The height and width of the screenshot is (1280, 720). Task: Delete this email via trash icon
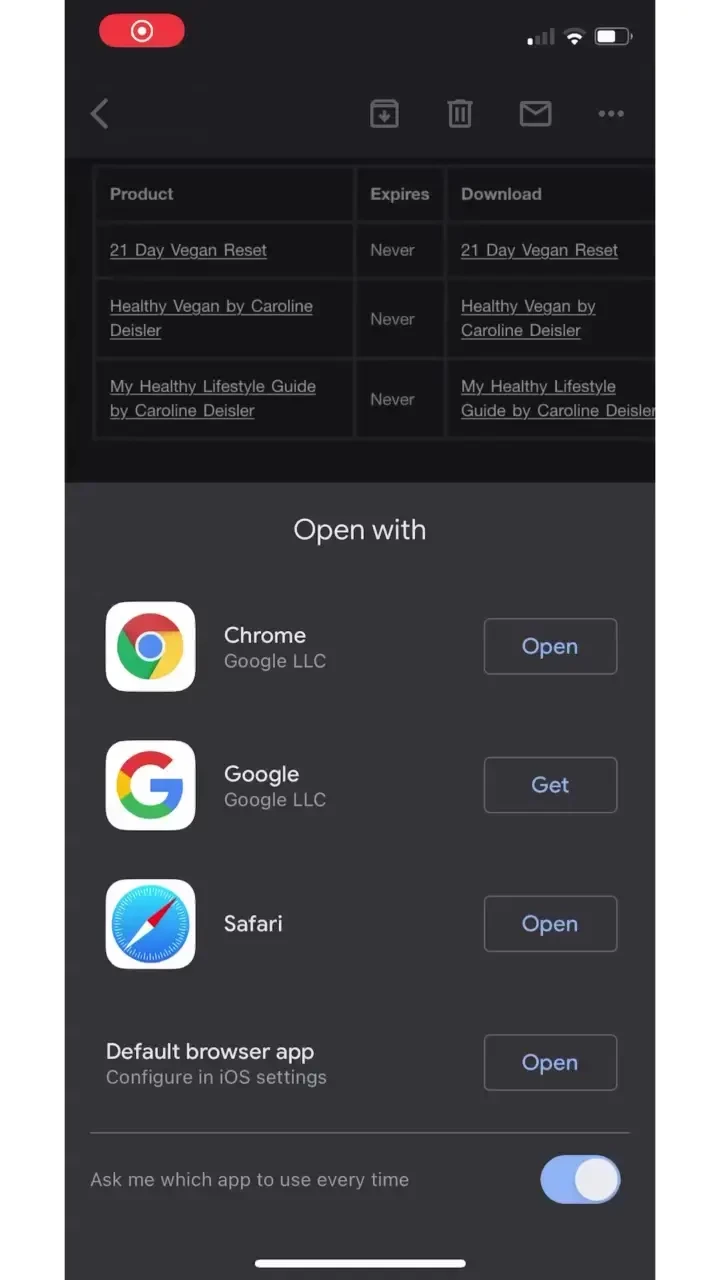tap(460, 114)
